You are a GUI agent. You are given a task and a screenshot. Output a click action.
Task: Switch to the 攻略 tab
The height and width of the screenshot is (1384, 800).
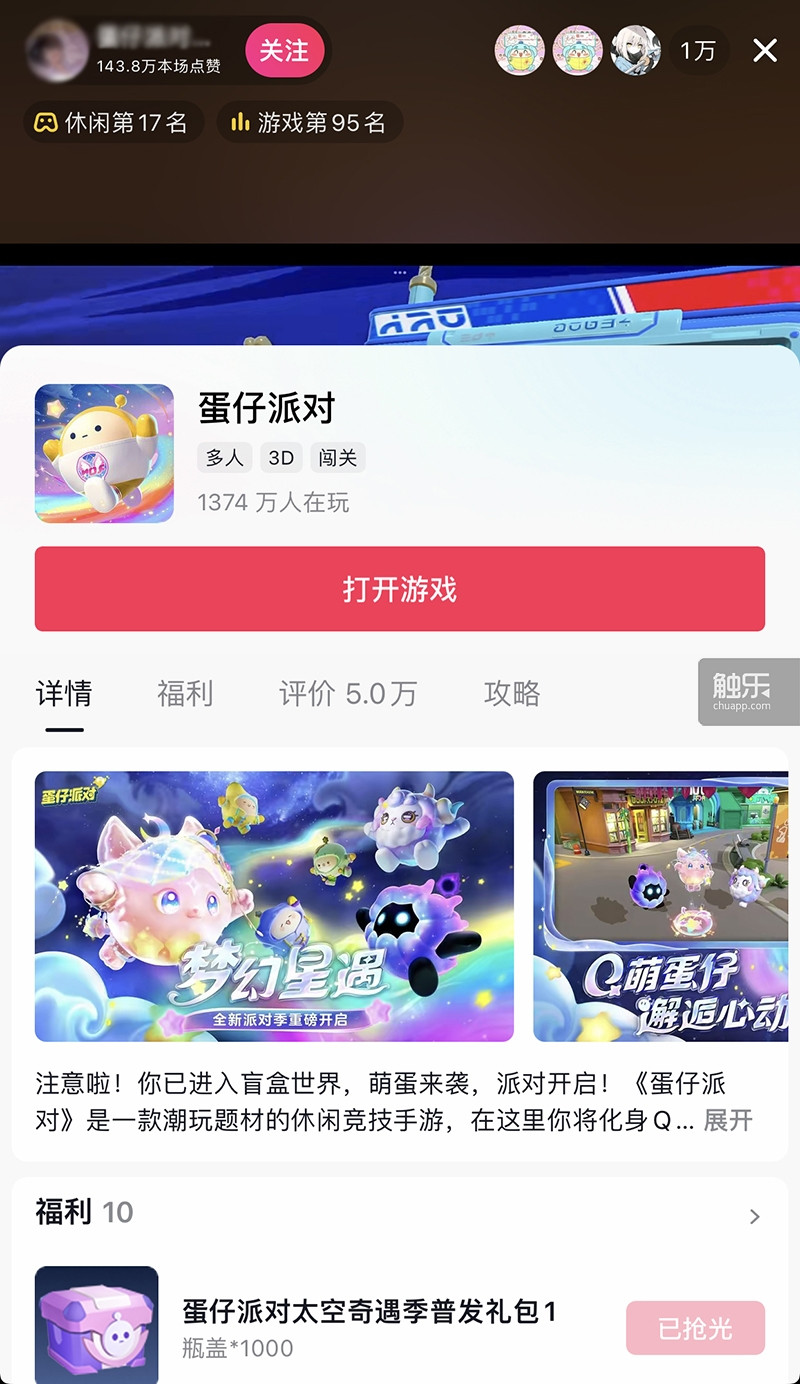pyautogui.click(x=512, y=693)
